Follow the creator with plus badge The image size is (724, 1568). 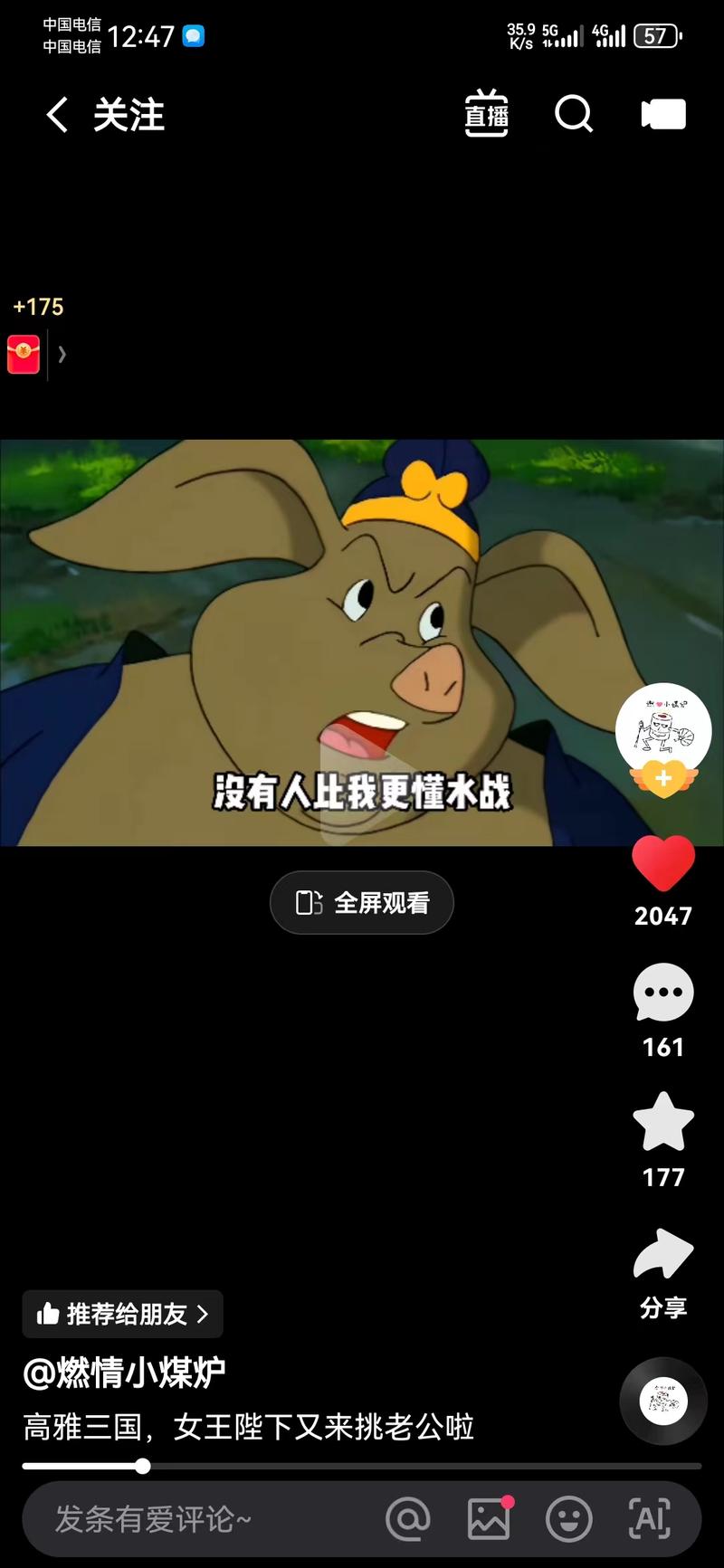(x=662, y=778)
